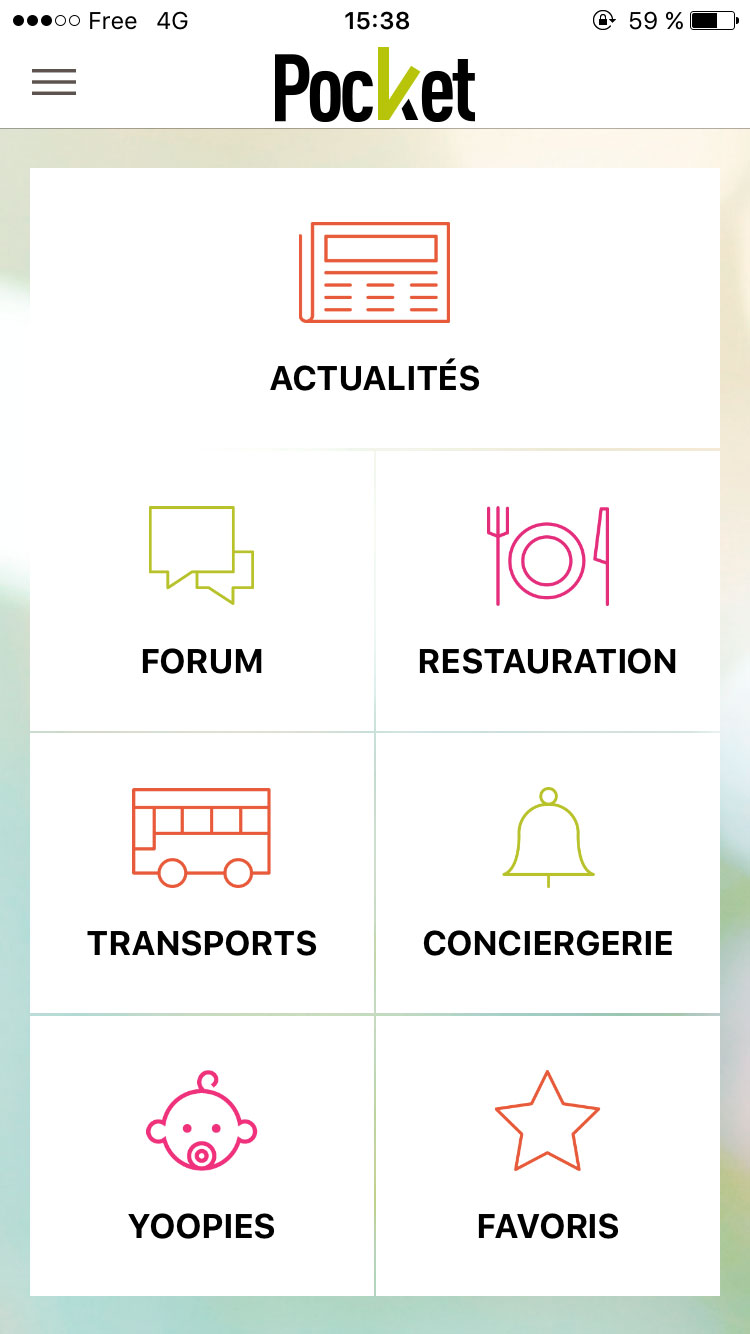Image resolution: width=750 pixels, height=1334 pixels.
Task: Open the Conciergerie service tile
Action: point(548,874)
